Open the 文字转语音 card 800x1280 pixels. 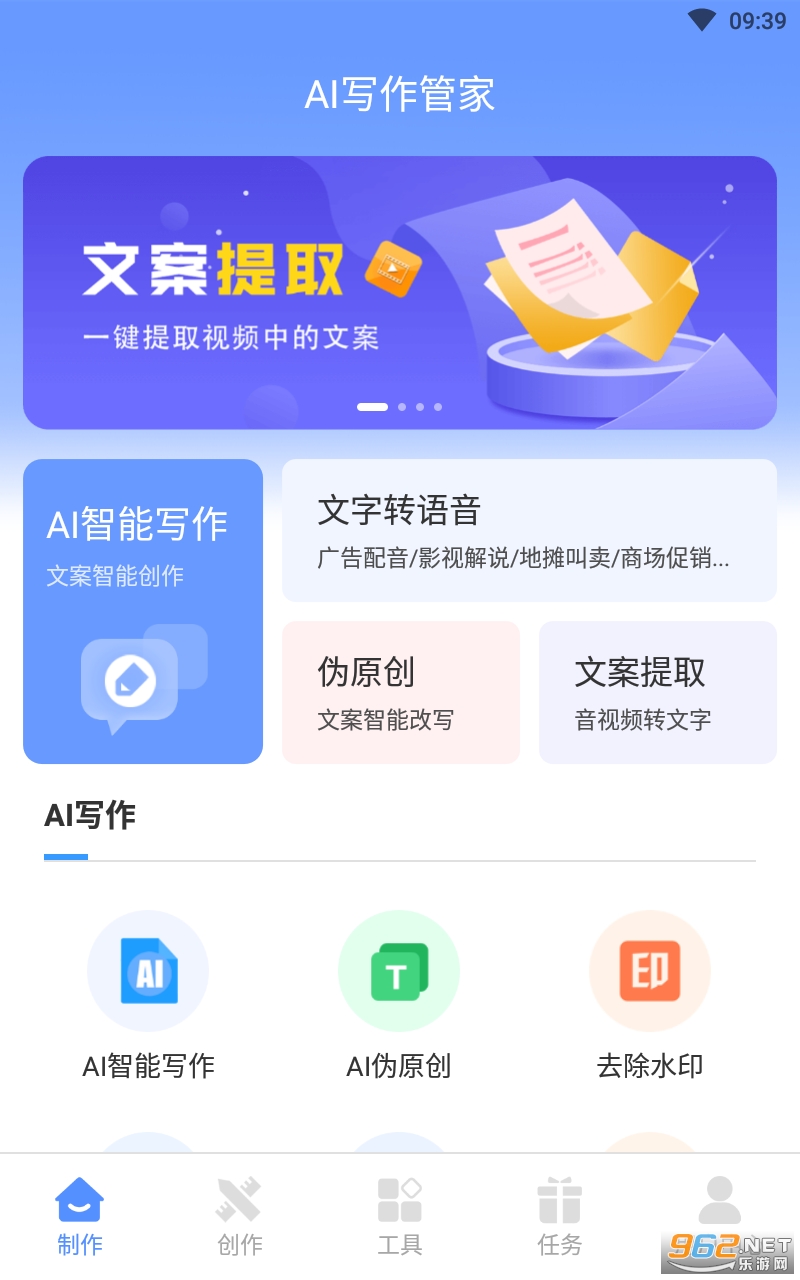click(529, 530)
